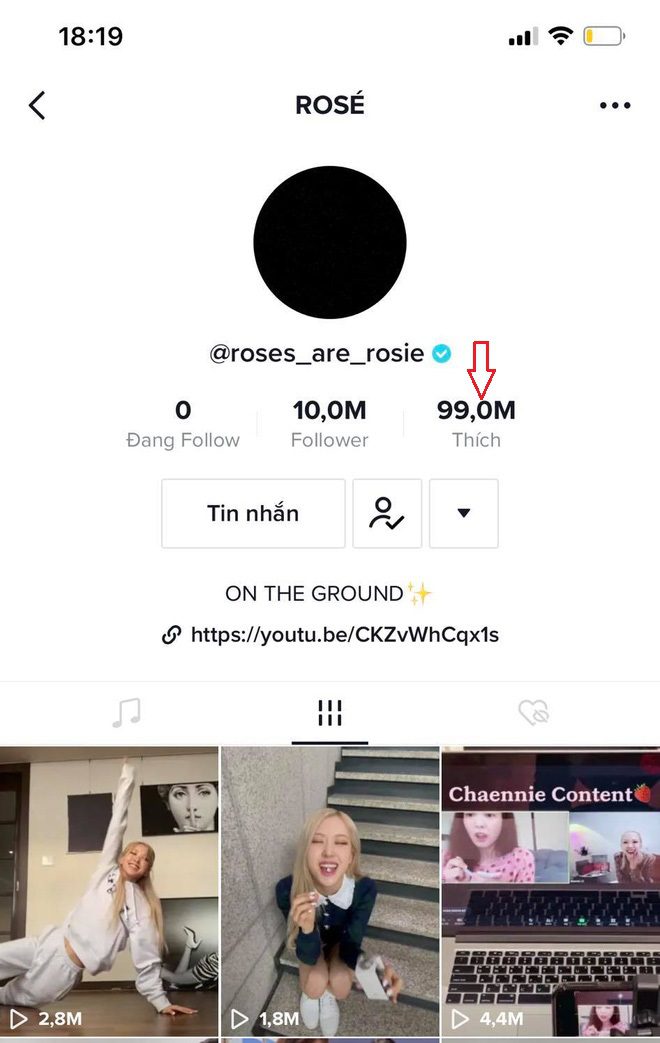Tap the following status person icon button

click(x=387, y=513)
